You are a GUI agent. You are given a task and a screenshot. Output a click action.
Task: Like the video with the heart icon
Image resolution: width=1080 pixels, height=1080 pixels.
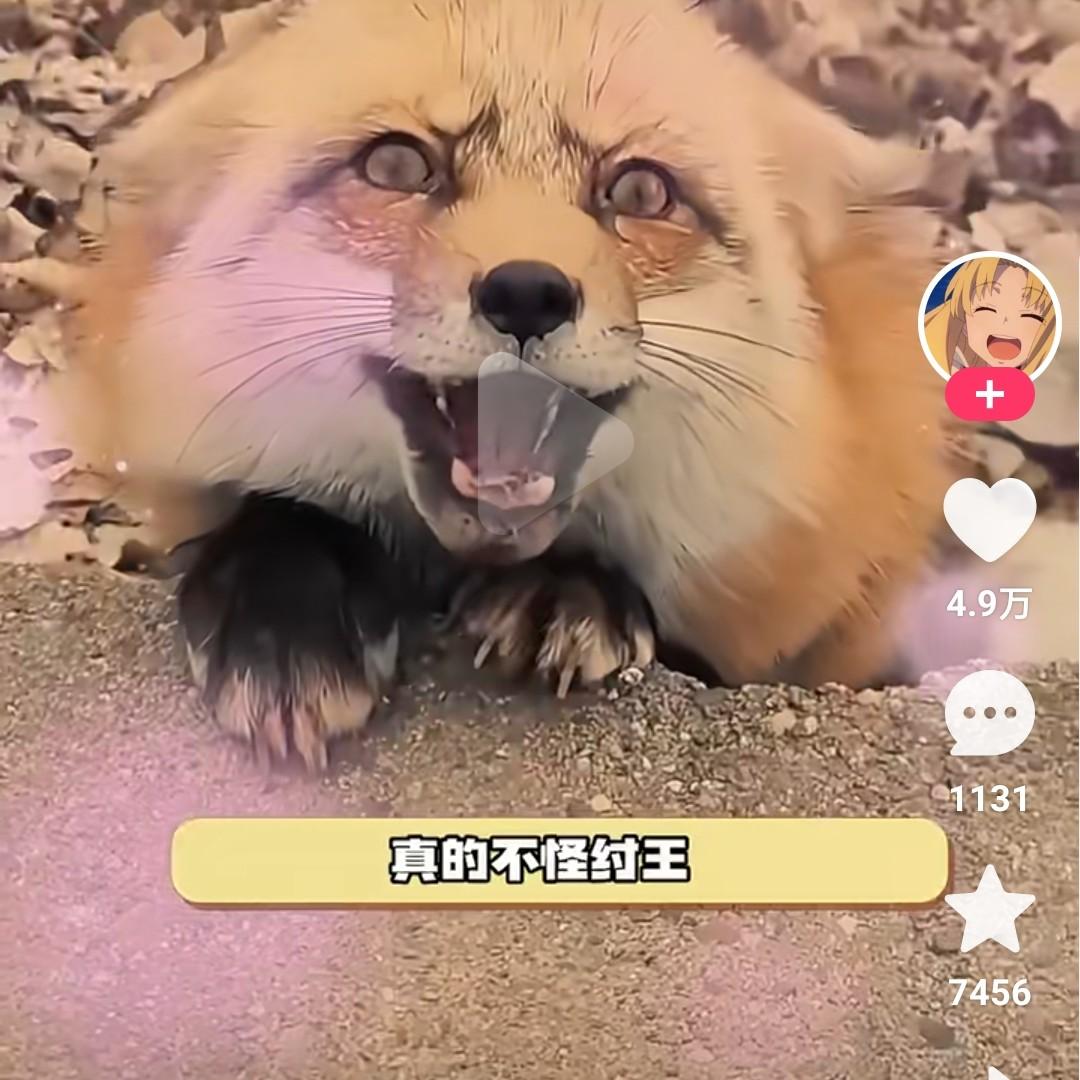click(x=989, y=519)
